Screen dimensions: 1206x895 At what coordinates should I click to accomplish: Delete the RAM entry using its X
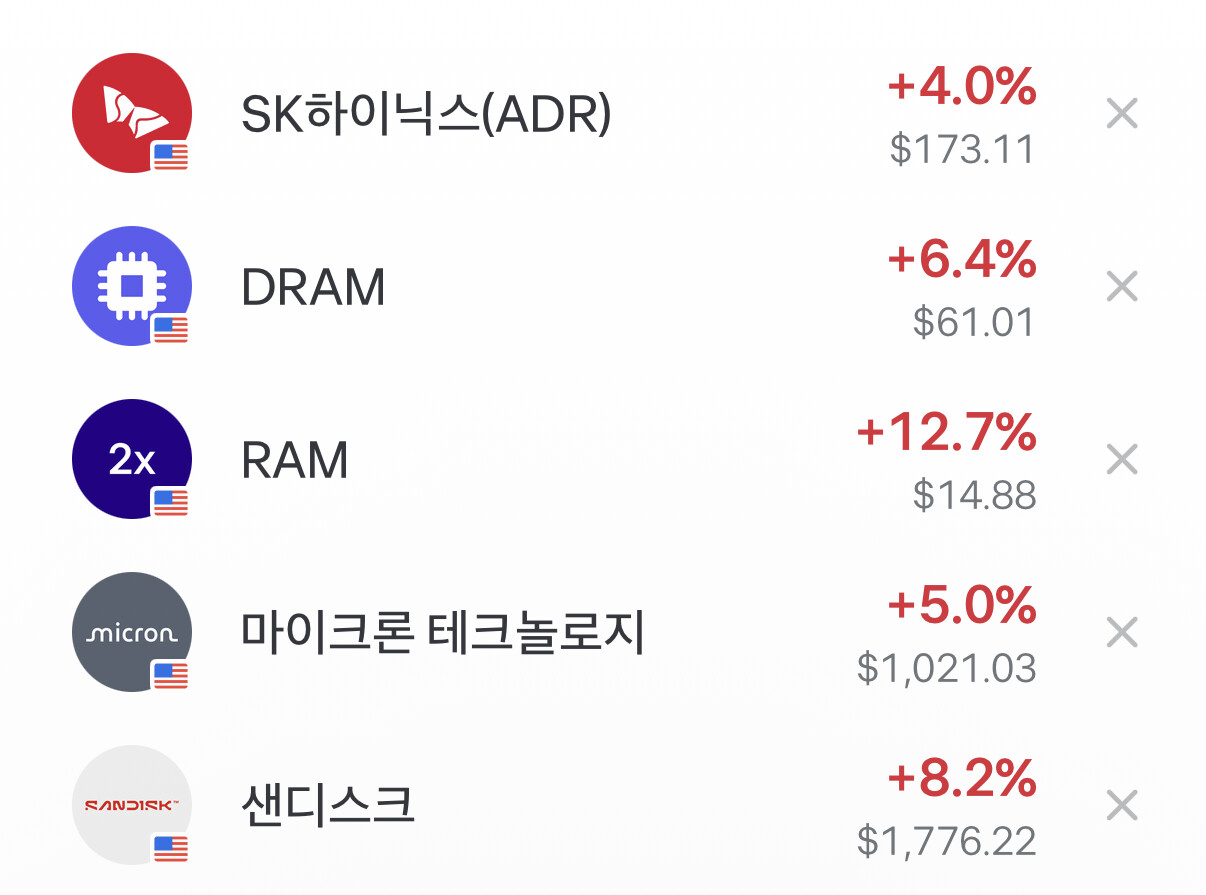[x=1122, y=460]
